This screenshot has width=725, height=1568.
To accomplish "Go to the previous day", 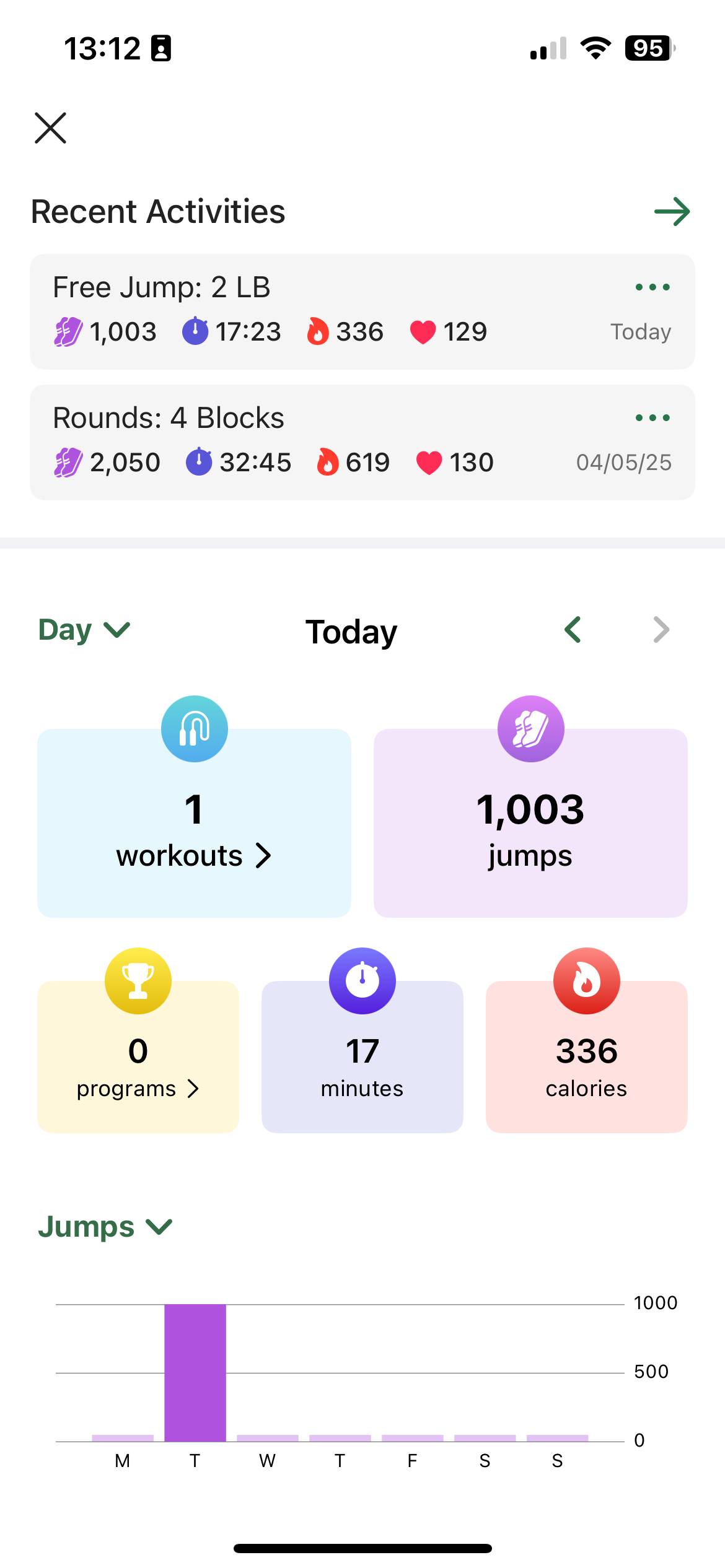I will pyautogui.click(x=573, y=630).
